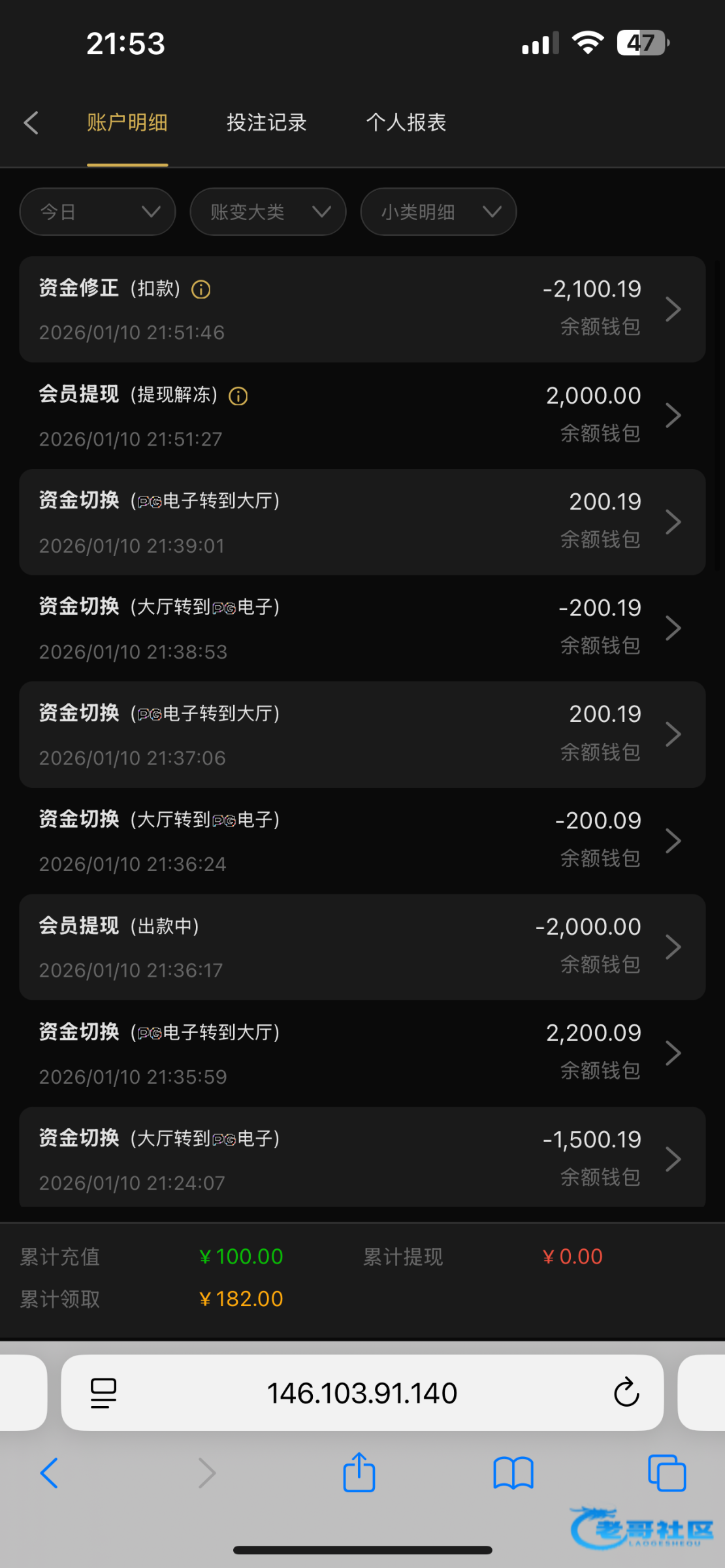Open the Safari share sheet
The width and height of the screenshot is (725, 1568).
click(x=359, y=1473)
